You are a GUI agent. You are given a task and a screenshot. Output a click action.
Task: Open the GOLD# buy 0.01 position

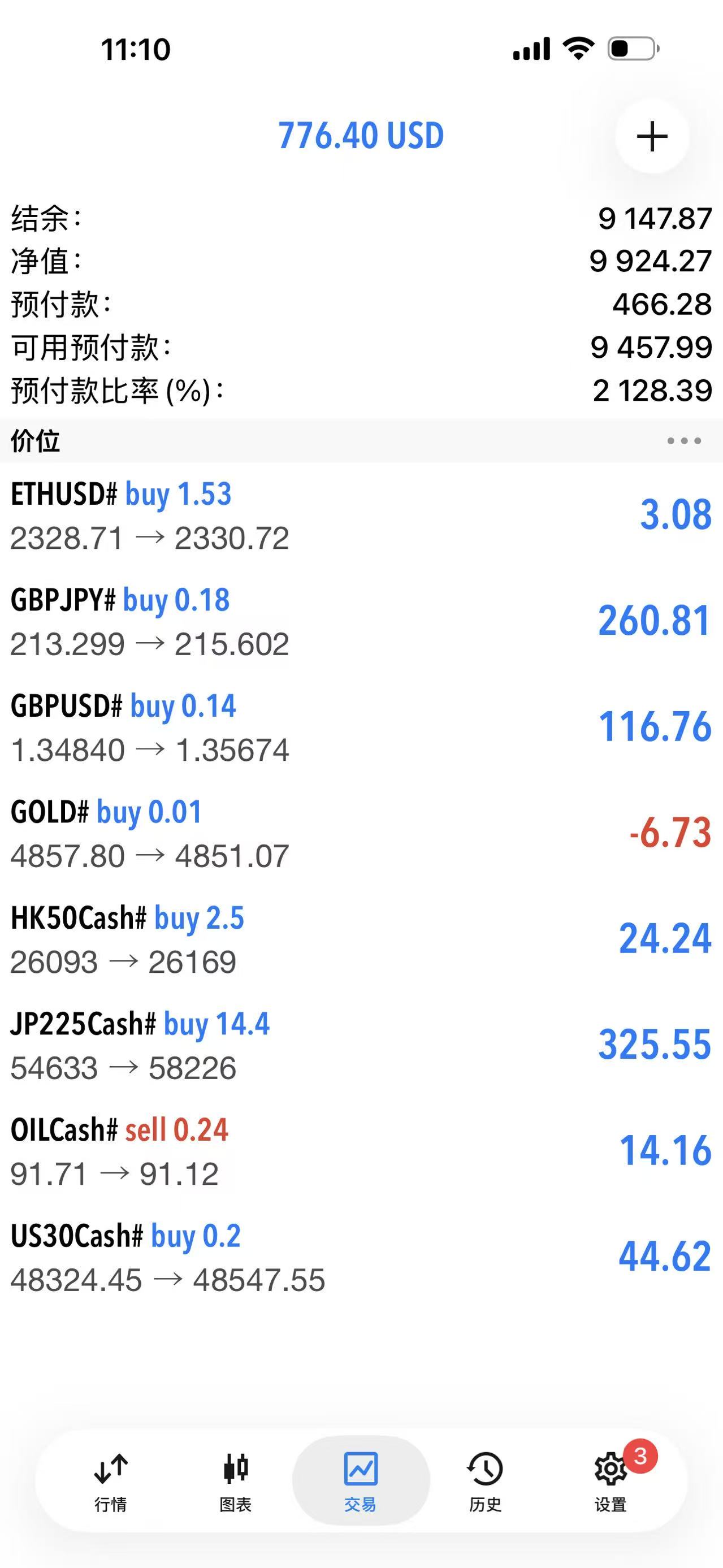(x=362, y=833)
